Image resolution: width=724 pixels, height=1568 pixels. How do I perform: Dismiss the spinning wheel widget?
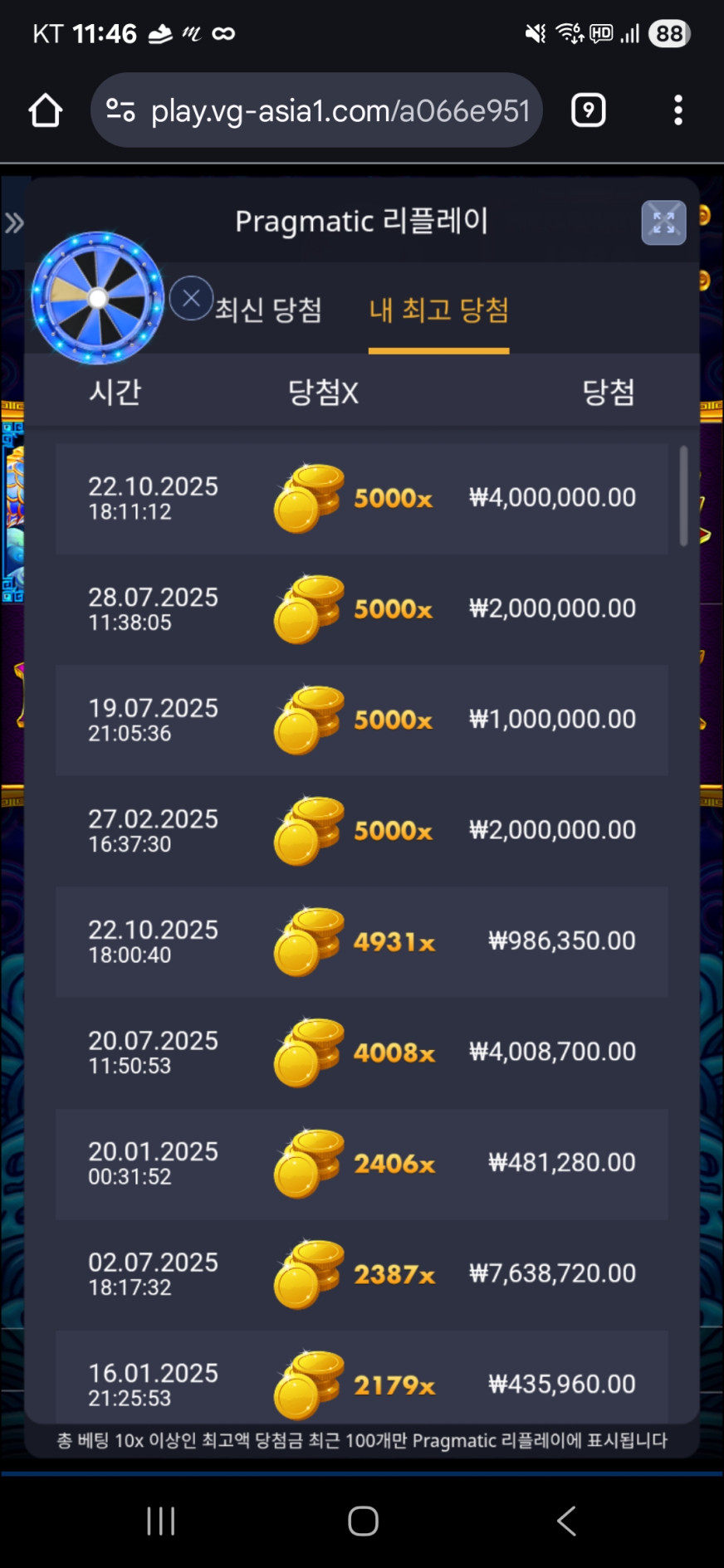pos(191,299)
